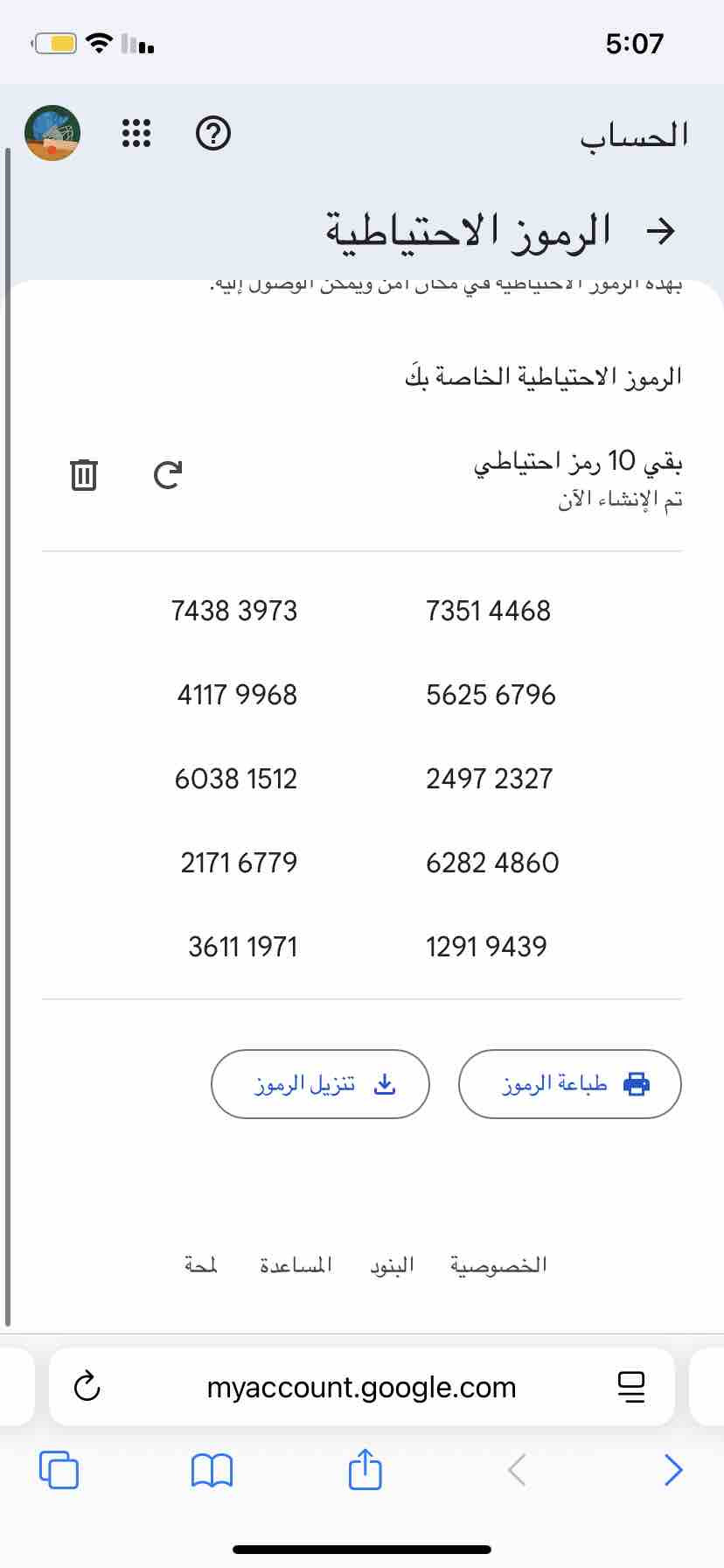
Task: Delete the backup codes with trash icon
Action: pyautogui.click(x=84, y=474)
